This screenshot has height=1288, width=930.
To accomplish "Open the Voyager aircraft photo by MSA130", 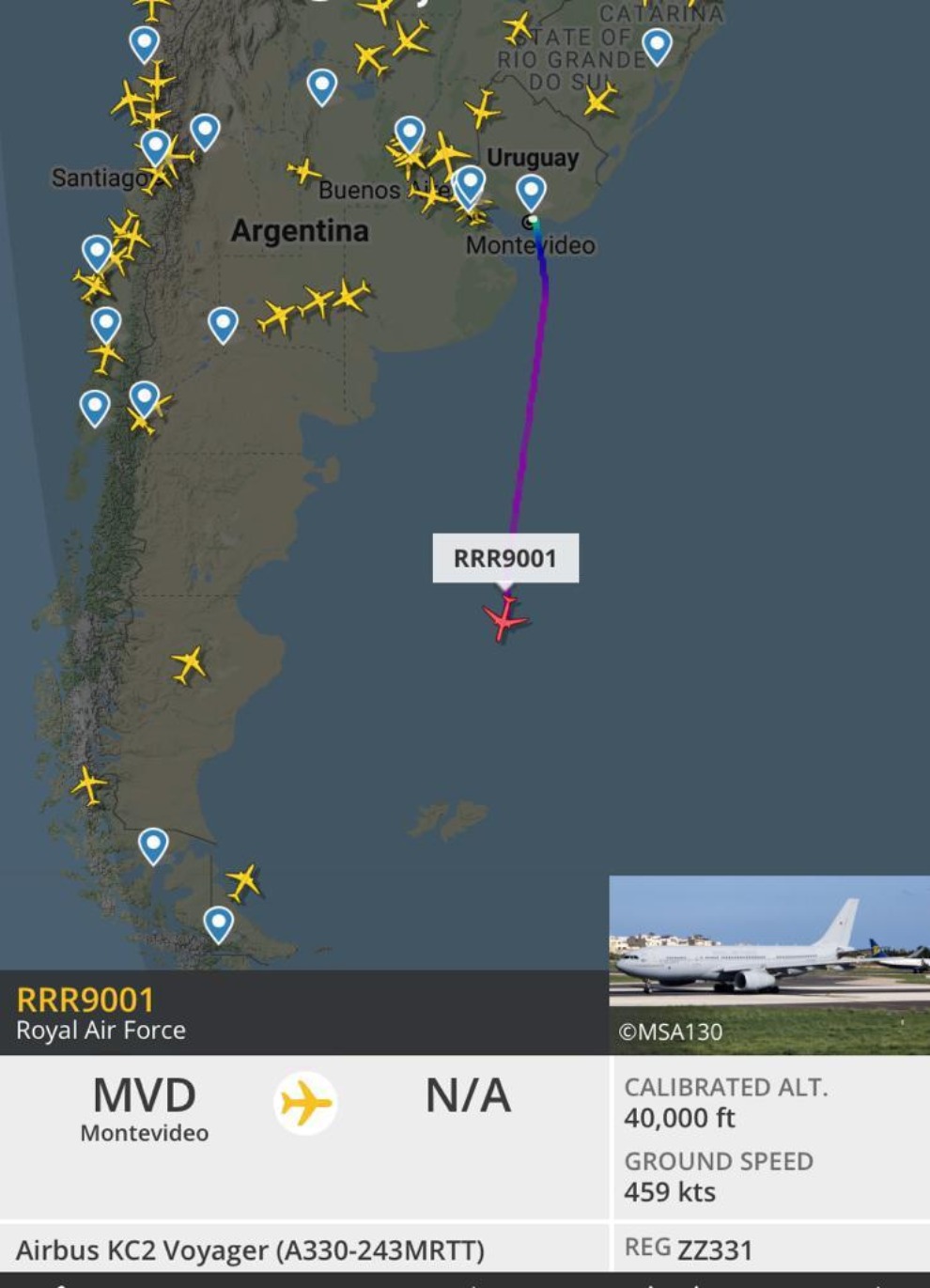I will coord(768,964).
